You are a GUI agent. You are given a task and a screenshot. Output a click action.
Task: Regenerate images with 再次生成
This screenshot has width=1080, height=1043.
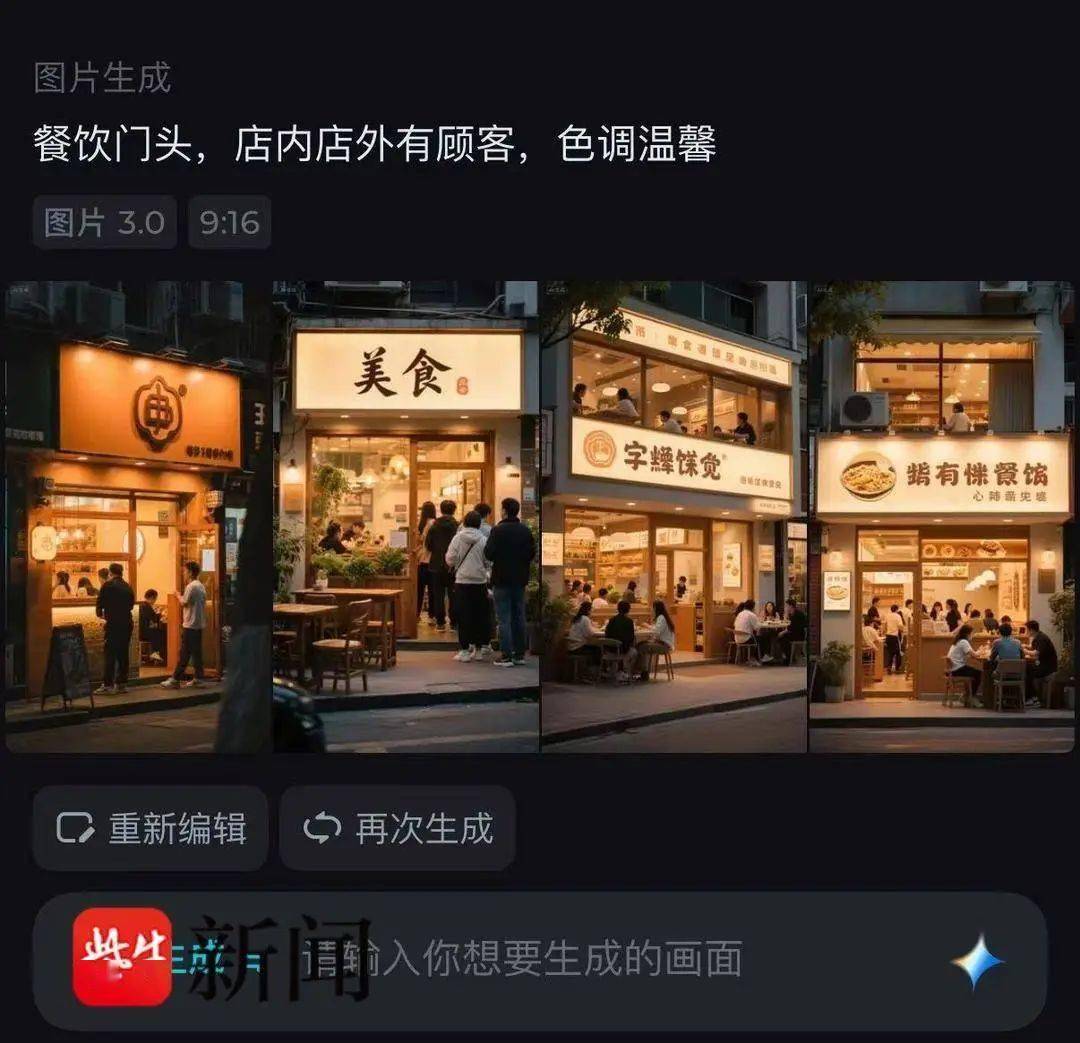point(398,828)
